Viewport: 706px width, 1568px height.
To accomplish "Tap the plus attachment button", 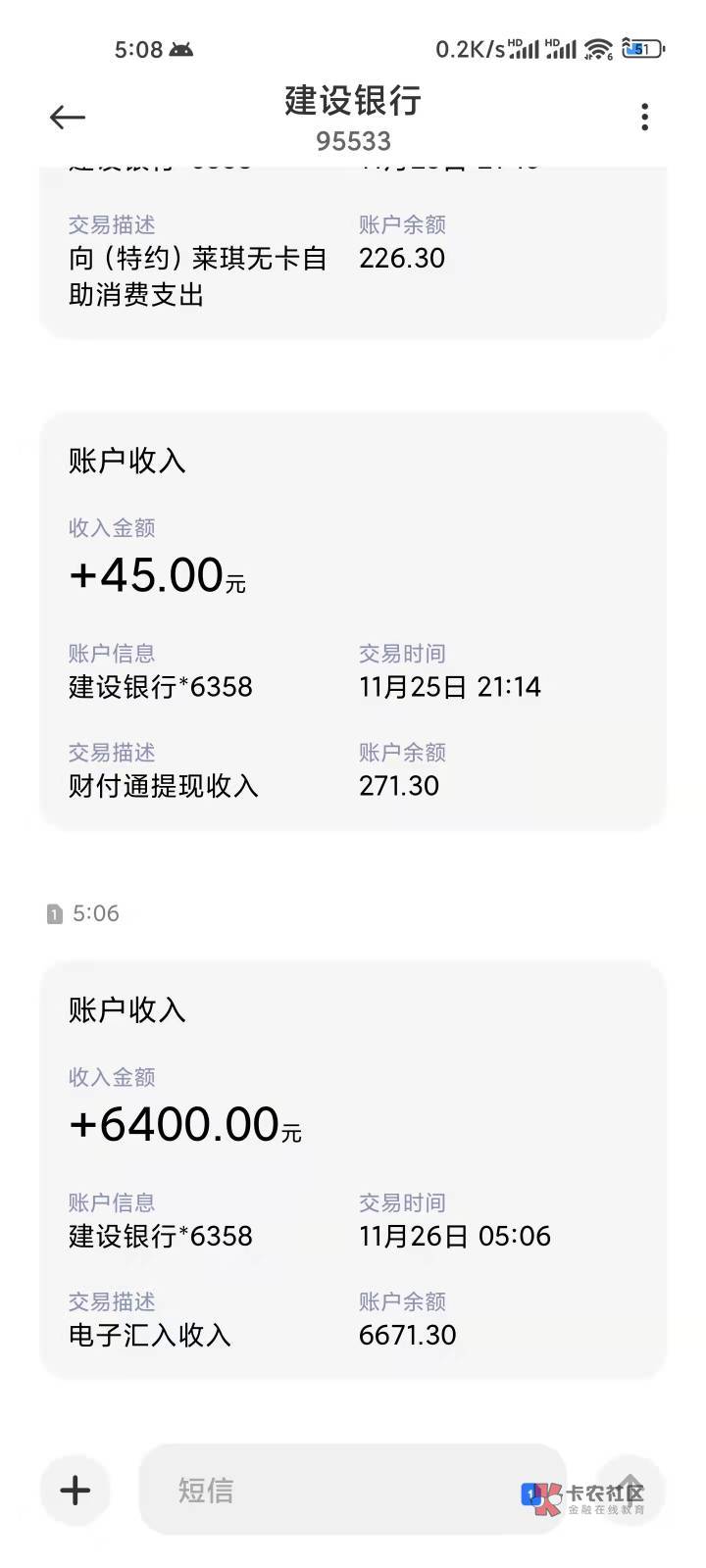I will (x=76, y=1491).
